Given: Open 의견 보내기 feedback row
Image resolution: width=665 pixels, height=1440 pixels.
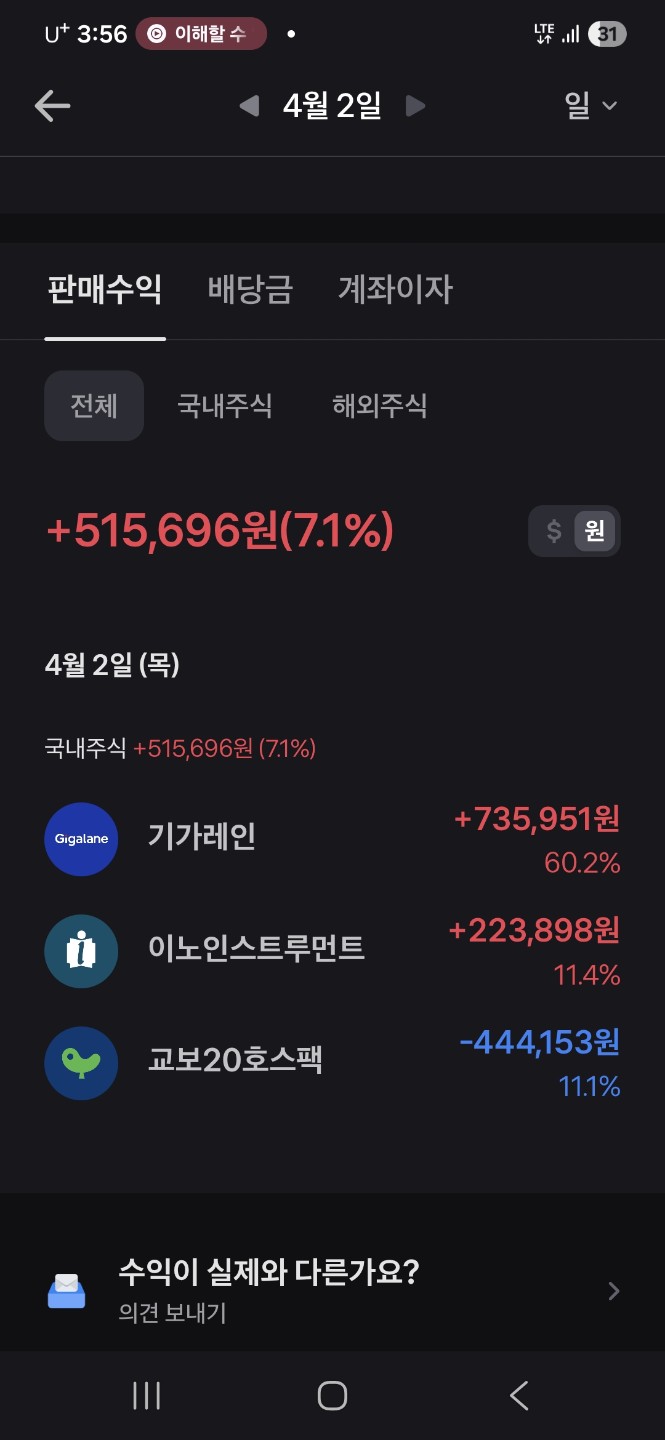Looking at the screenshot, I should point(332,1291).
